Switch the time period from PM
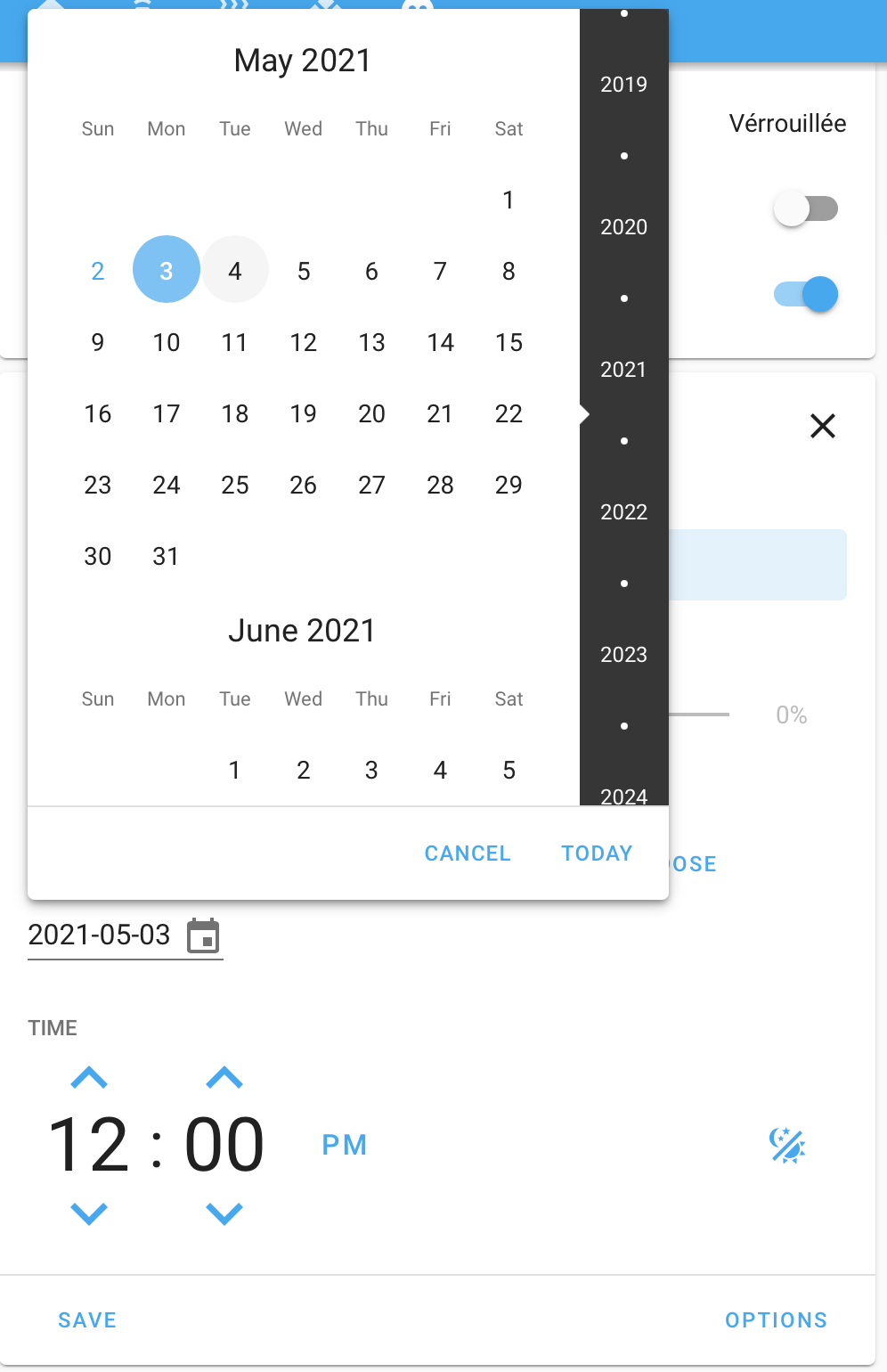 (x=345, y=1145)
